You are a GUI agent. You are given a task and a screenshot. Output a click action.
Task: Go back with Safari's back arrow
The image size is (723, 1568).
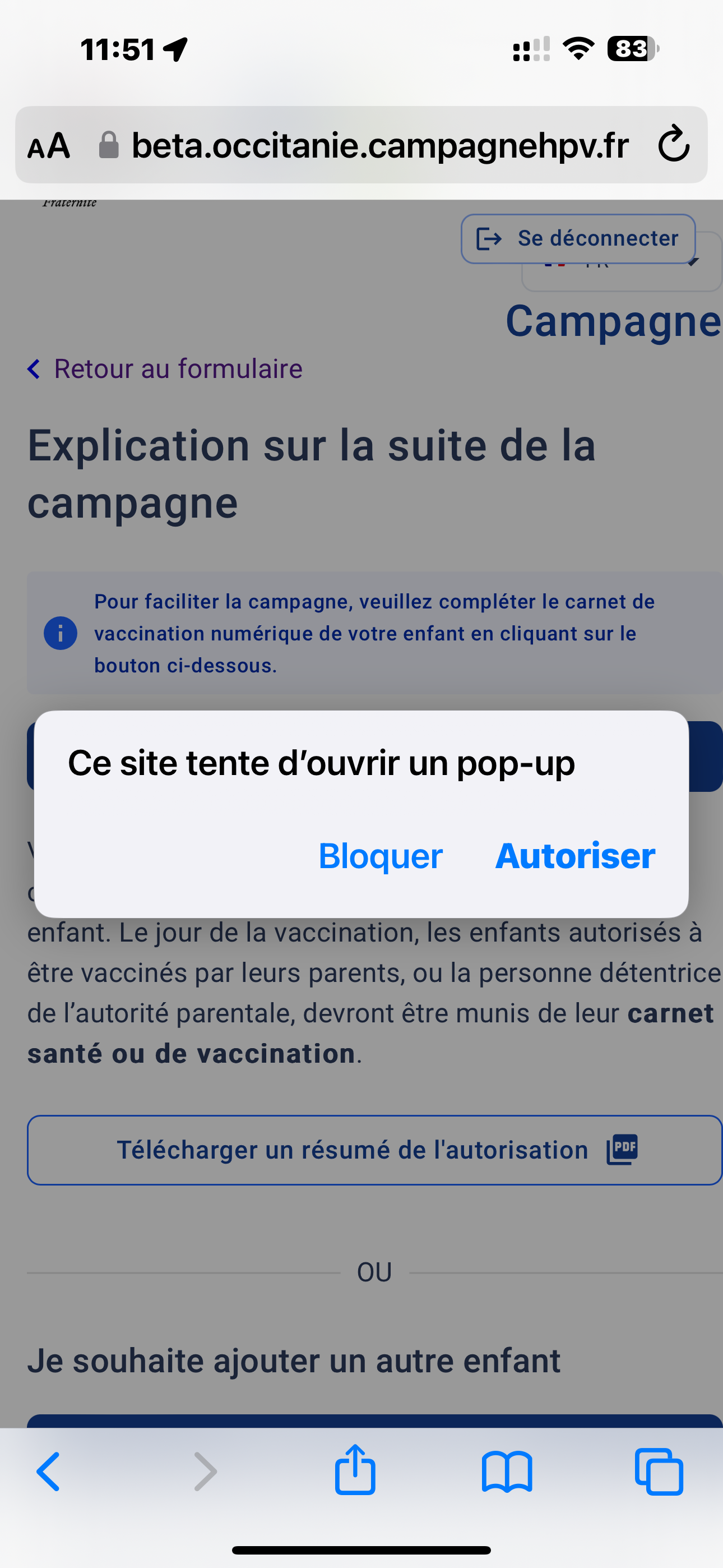click(48, 1472)
